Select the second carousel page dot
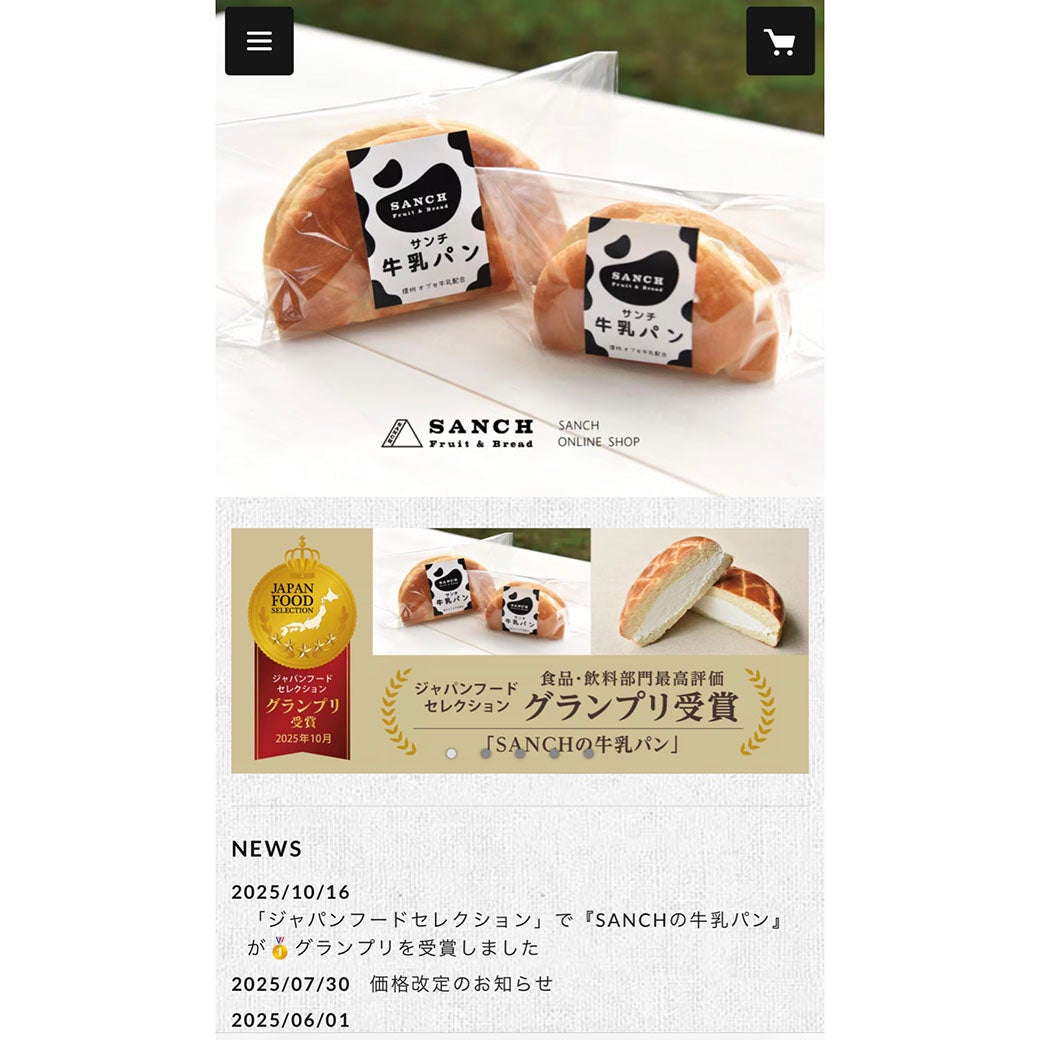This screenshot has height=1040, width=1040. pos(486,753)
